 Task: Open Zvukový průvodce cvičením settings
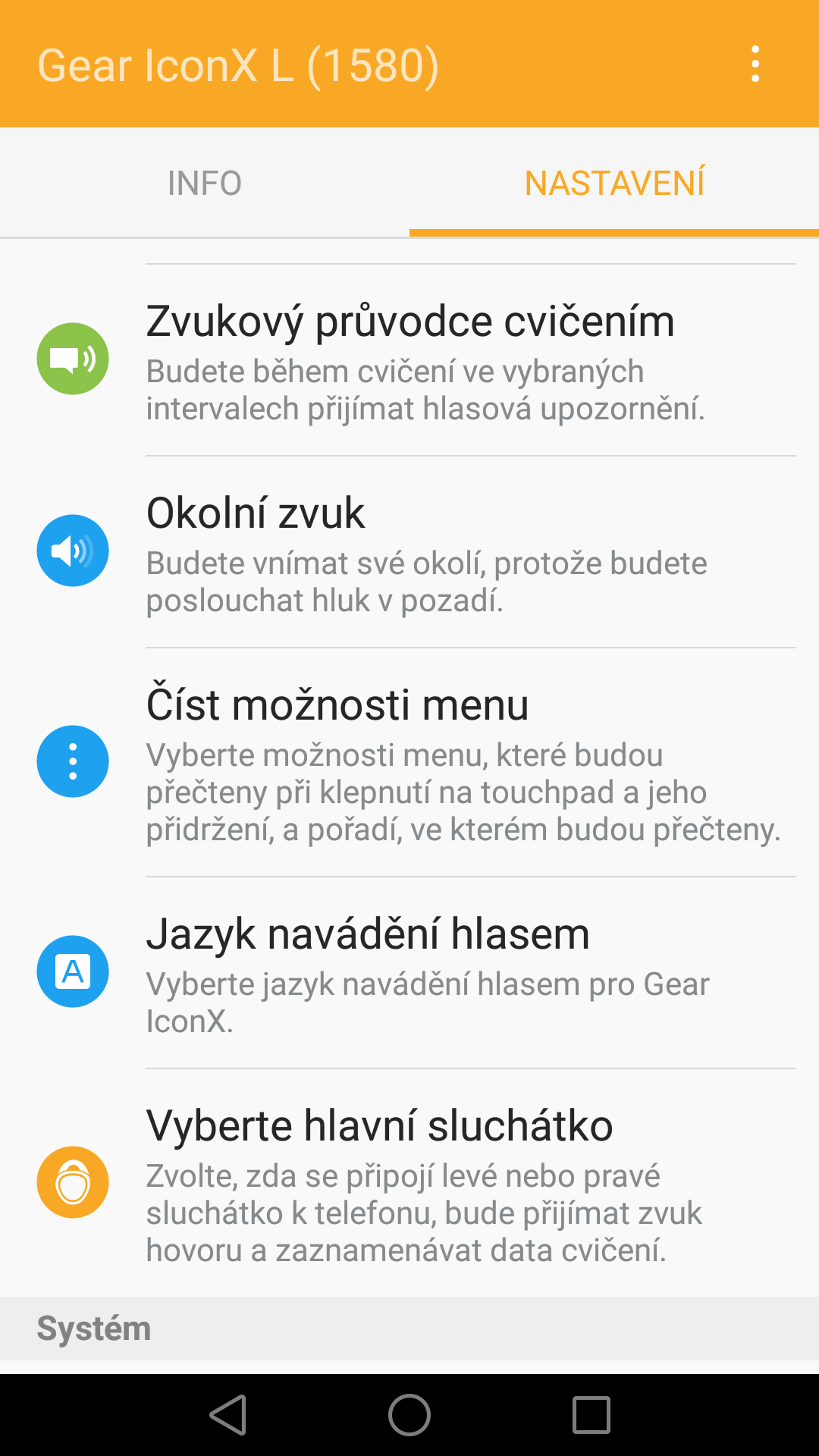pyautogui.click(x=409, y=360)
